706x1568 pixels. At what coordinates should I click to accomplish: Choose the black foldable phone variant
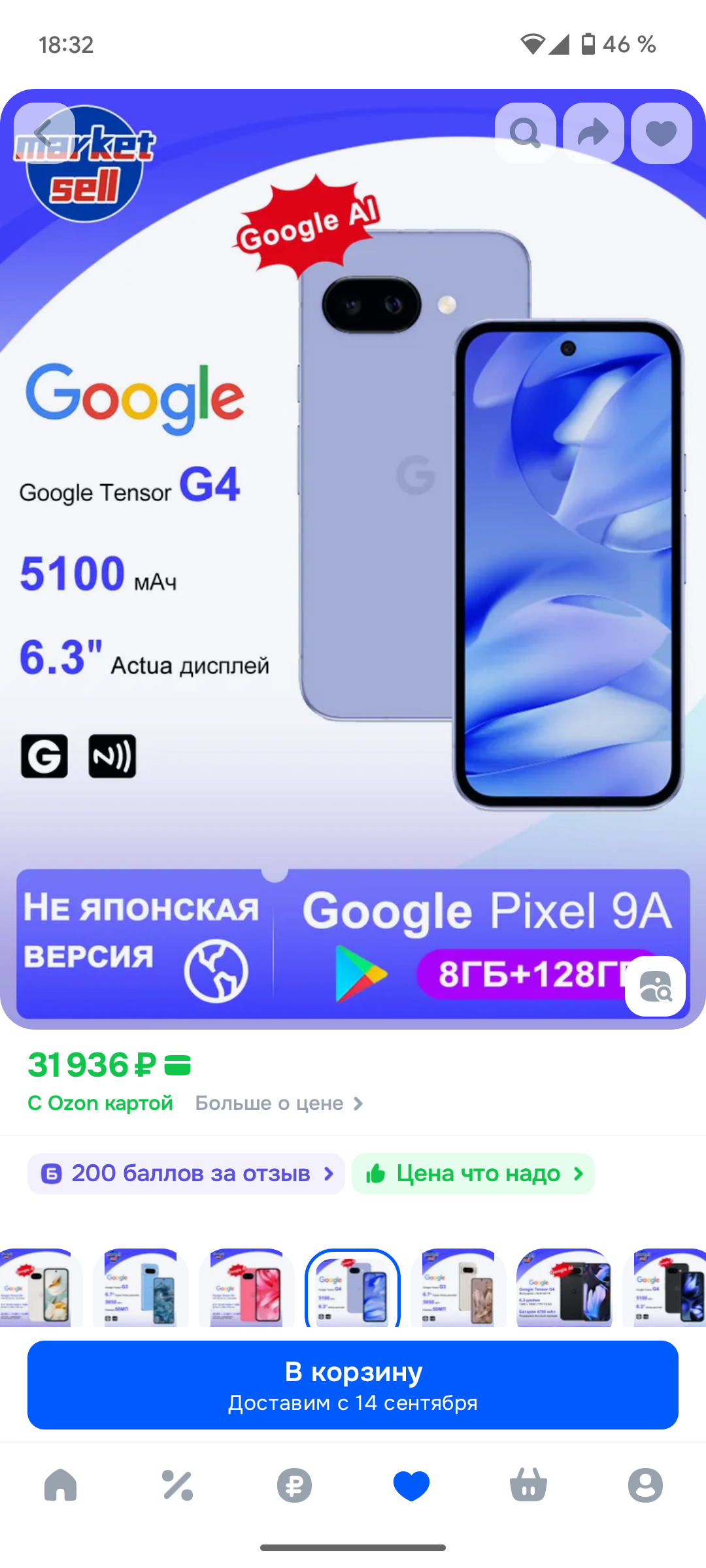point(565,1288)
